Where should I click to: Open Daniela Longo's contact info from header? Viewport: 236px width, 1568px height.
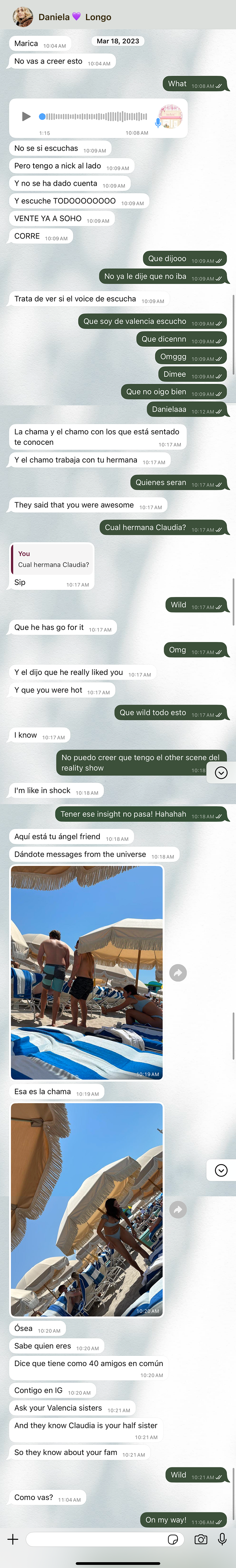click(74, 17)
